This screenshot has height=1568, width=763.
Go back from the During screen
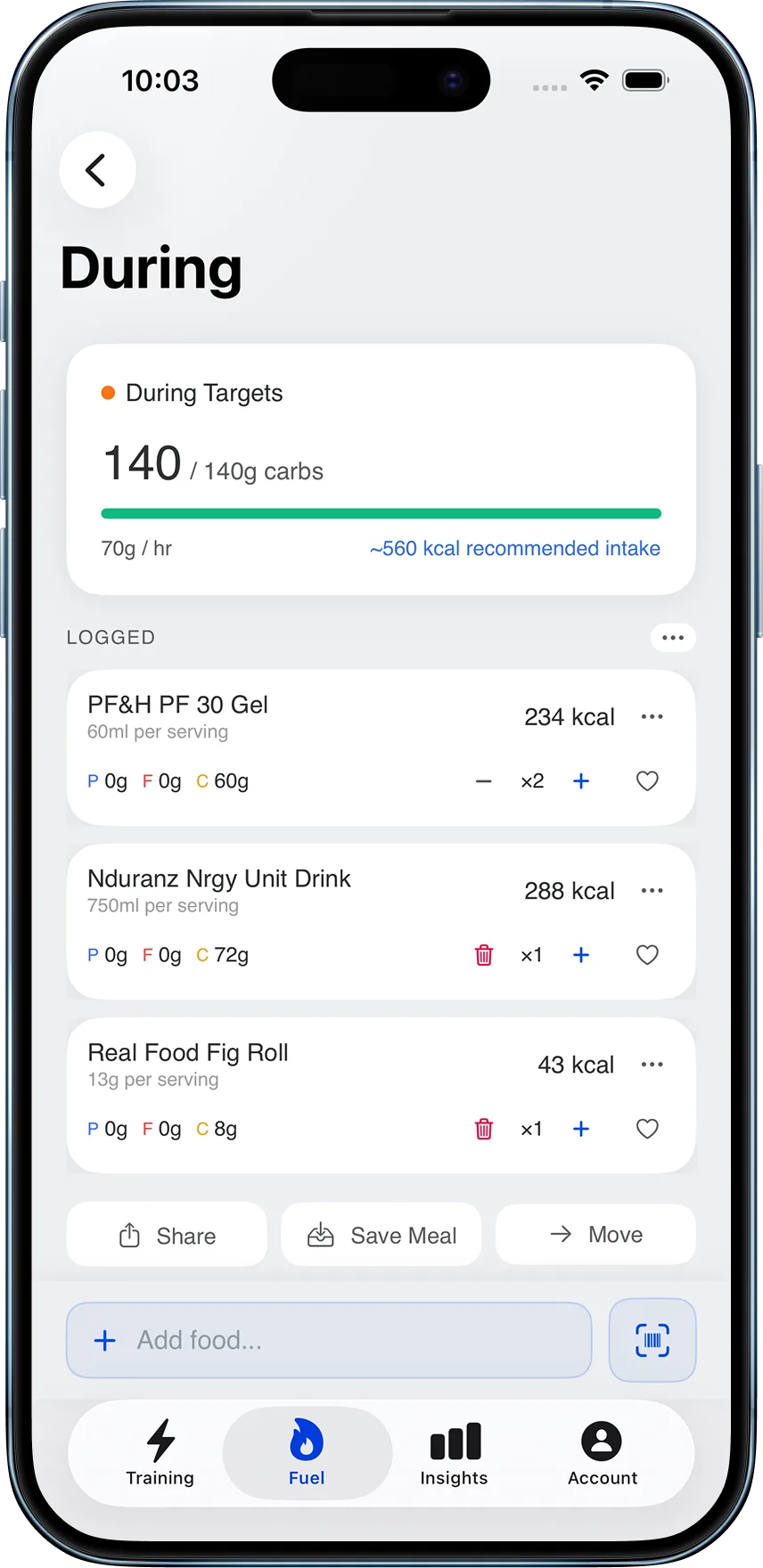tap(97, 169)
